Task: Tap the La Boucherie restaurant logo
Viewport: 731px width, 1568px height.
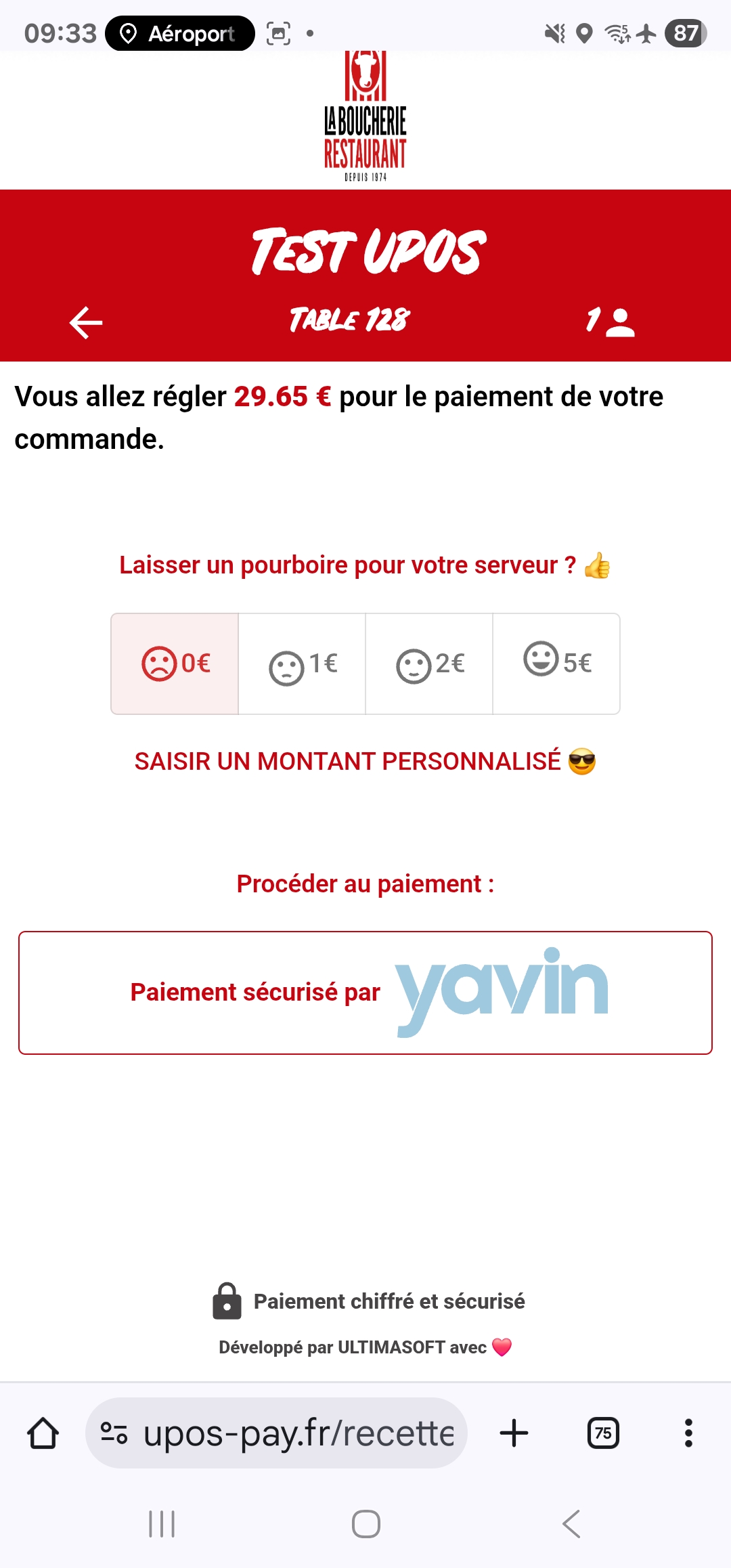Action: tap(365, 115)
